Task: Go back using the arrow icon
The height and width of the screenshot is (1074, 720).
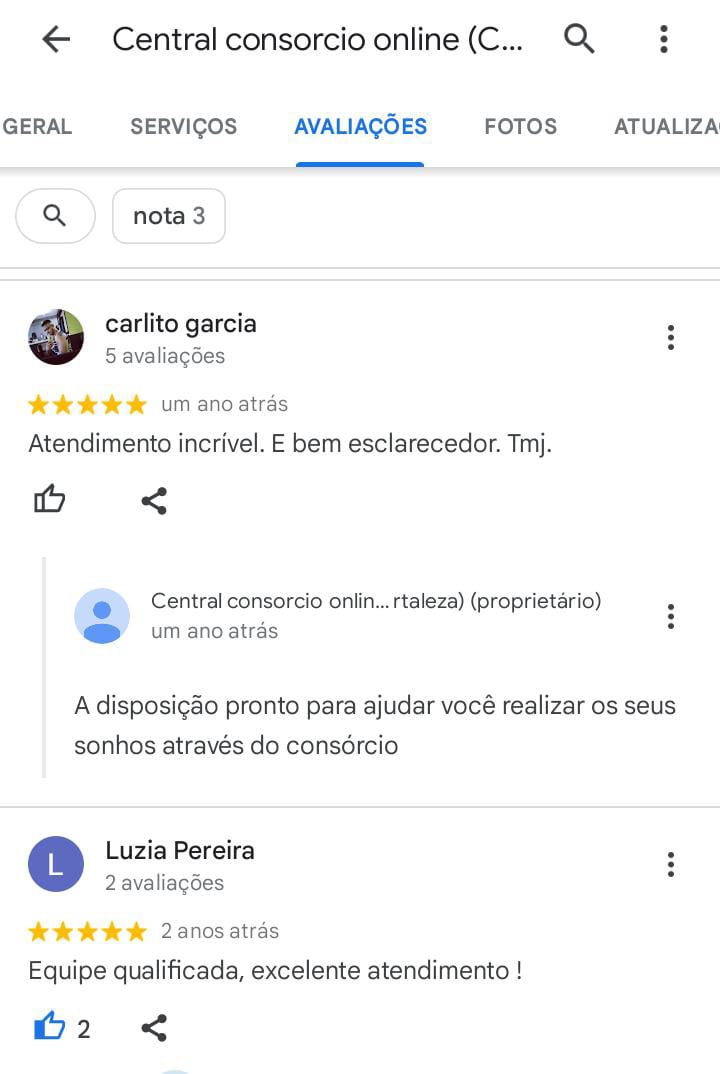Action: click(x=56, y=40)
